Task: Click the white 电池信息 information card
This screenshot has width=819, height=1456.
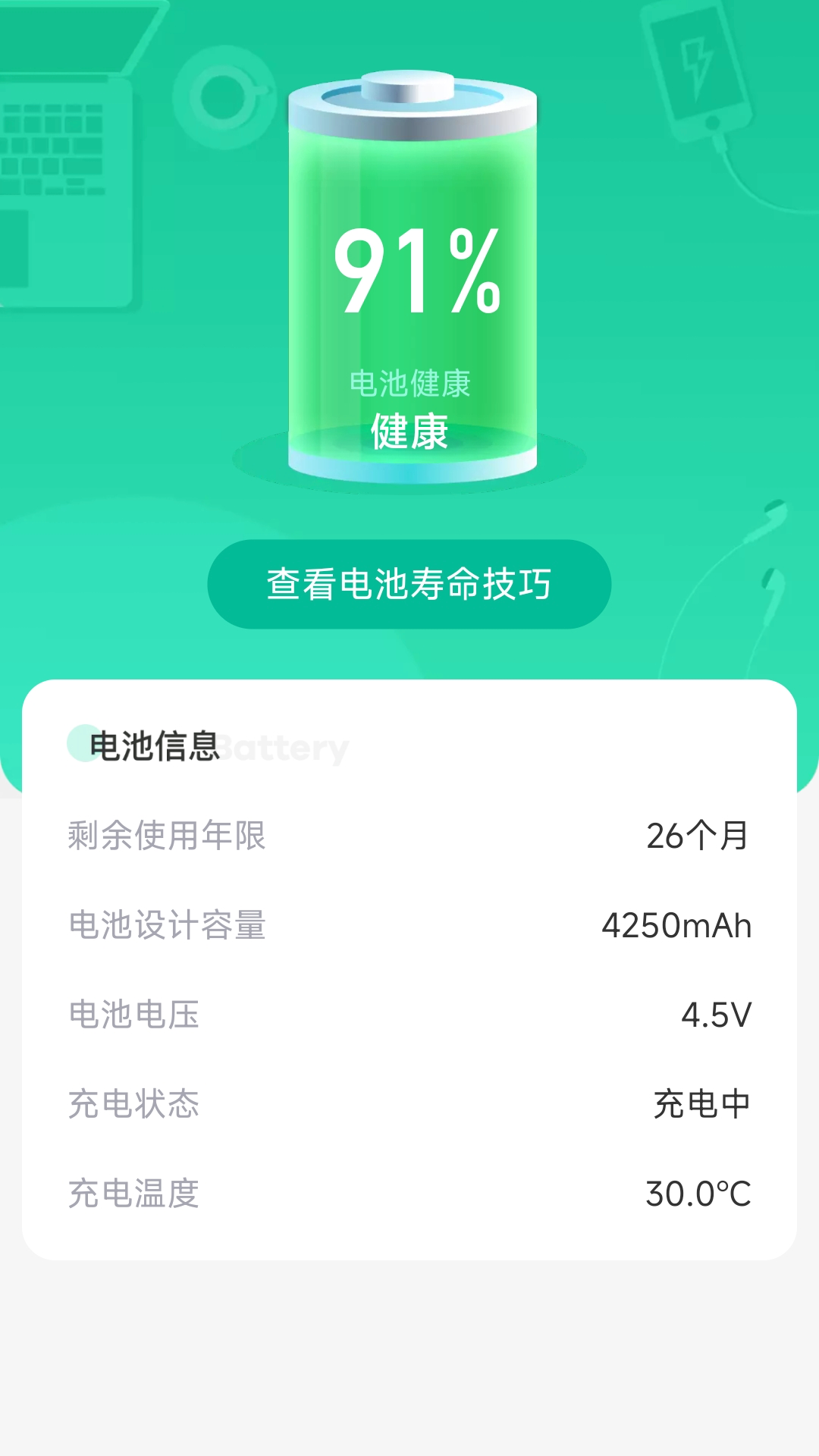Action: click(x=409, y=971)
